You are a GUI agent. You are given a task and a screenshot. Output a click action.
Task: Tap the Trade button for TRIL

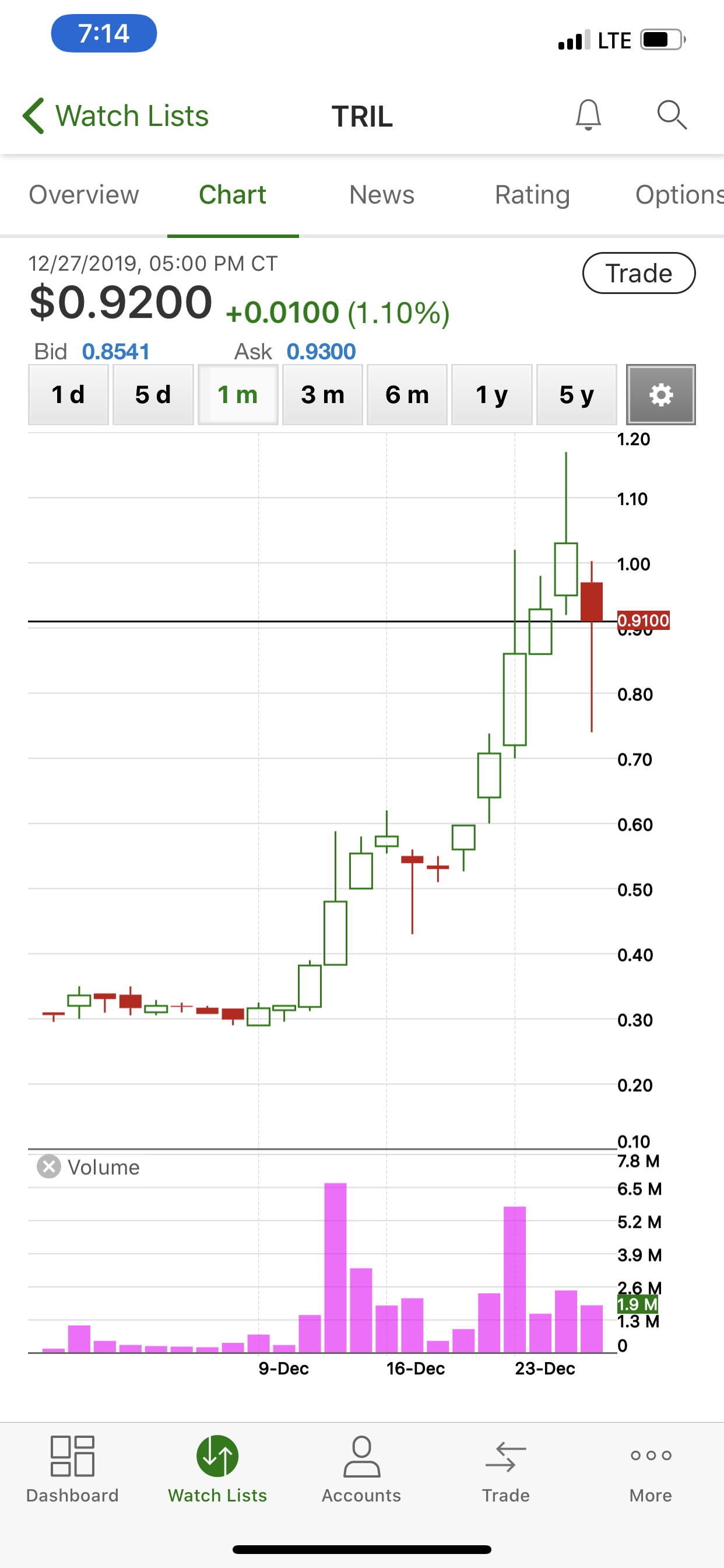pos(638,274)
